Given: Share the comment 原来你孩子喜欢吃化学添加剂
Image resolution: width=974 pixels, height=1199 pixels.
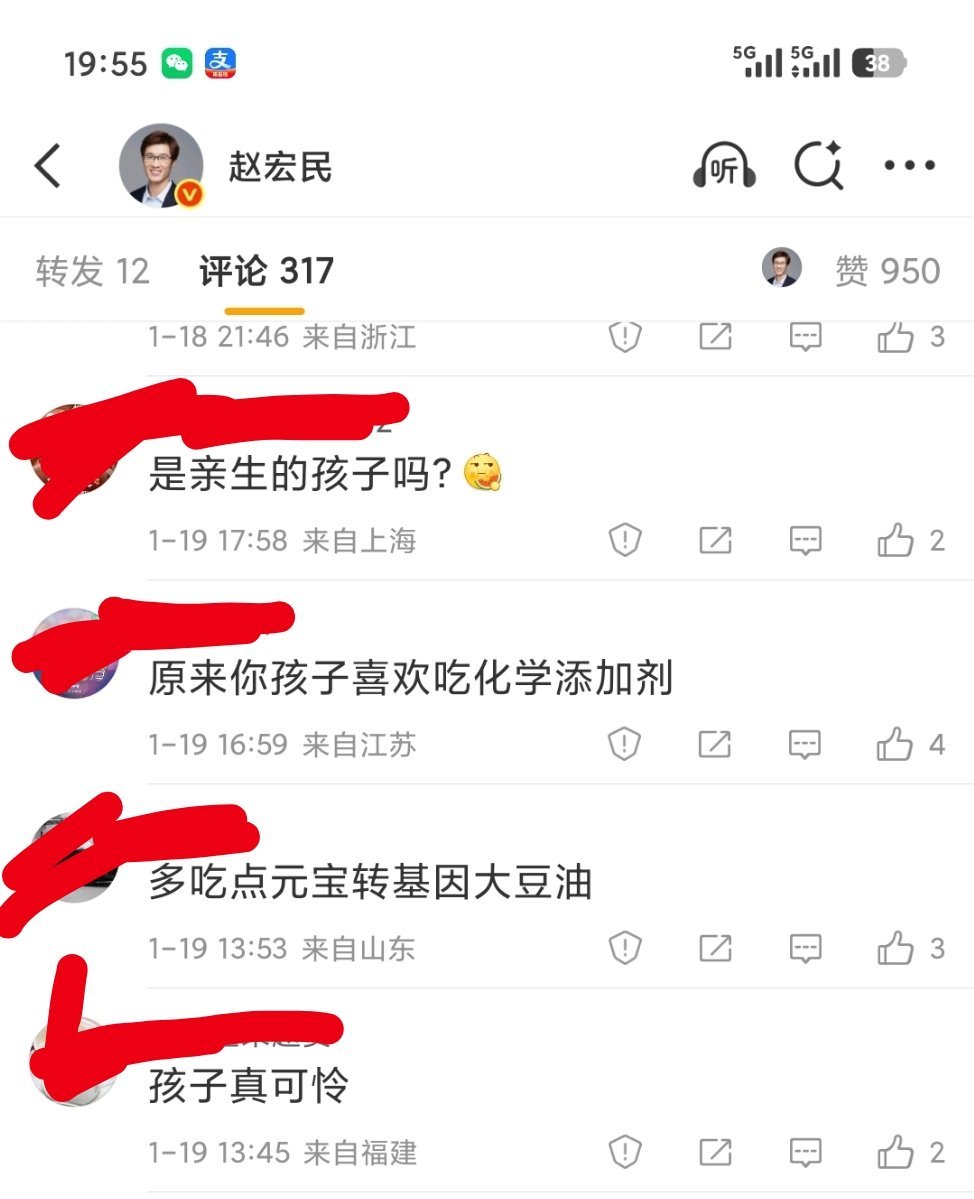Looking at the screenshot, I should (x=713, y=743).
